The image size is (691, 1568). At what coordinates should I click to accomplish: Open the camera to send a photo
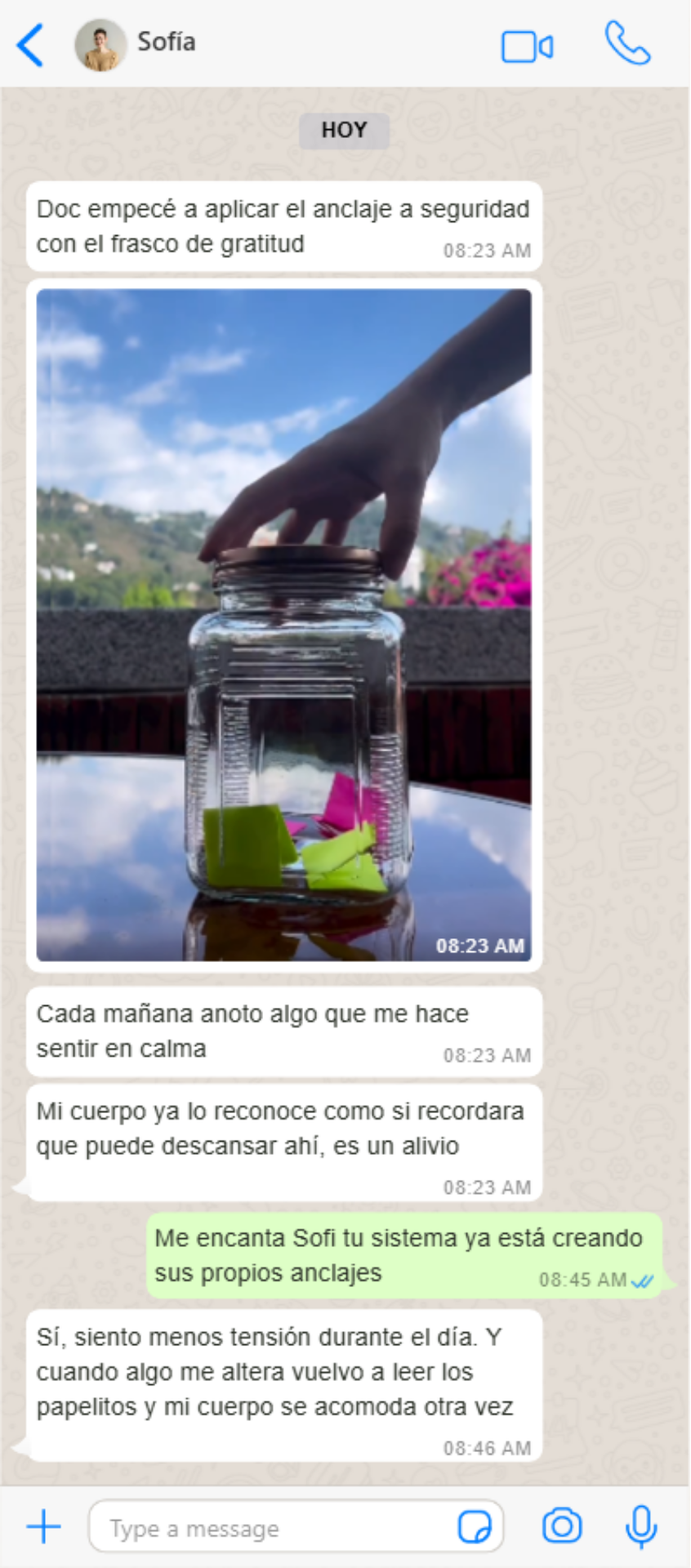click(x=562, y=1526)
